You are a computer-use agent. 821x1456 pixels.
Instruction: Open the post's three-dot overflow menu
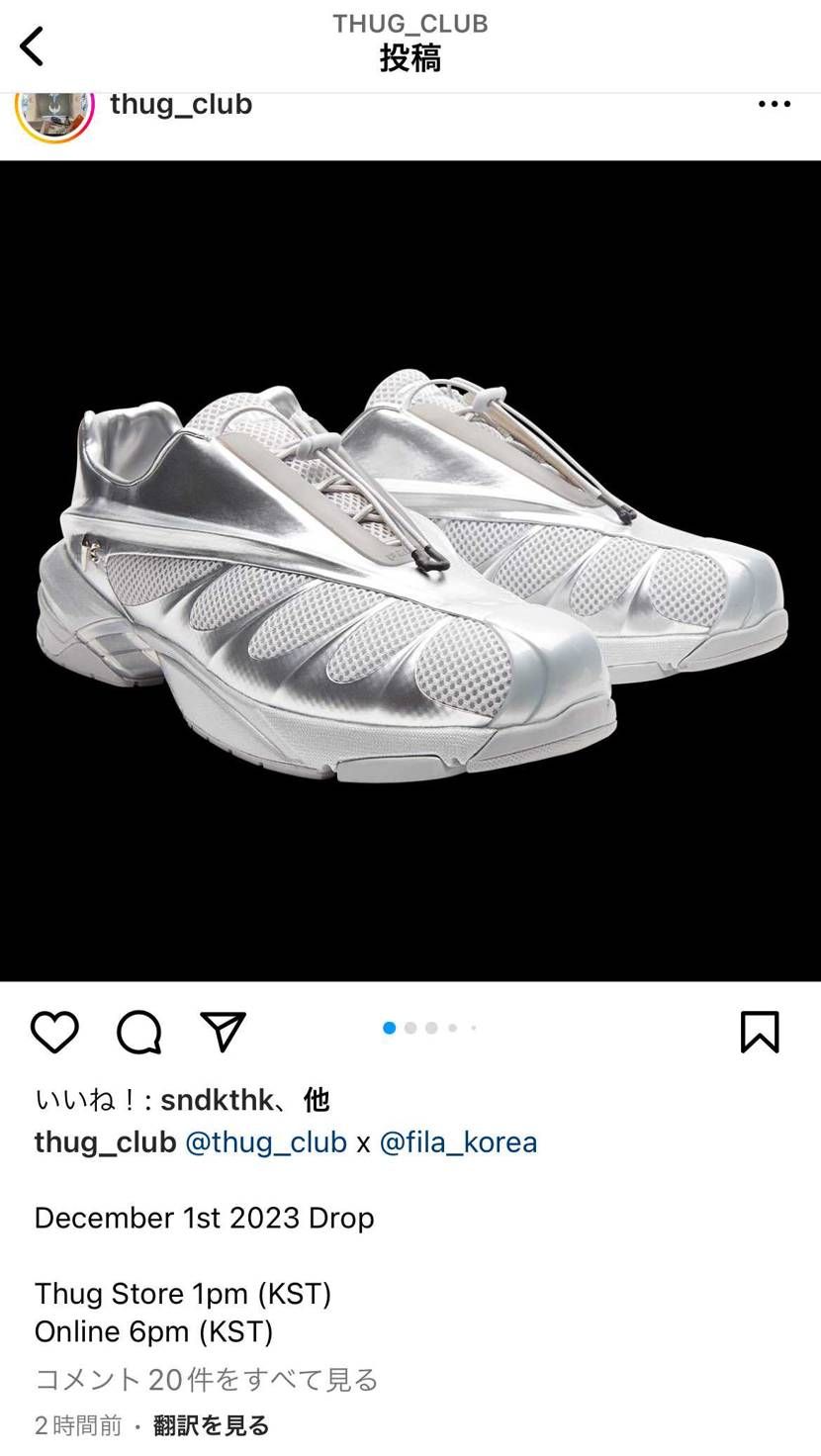[774, 104]
